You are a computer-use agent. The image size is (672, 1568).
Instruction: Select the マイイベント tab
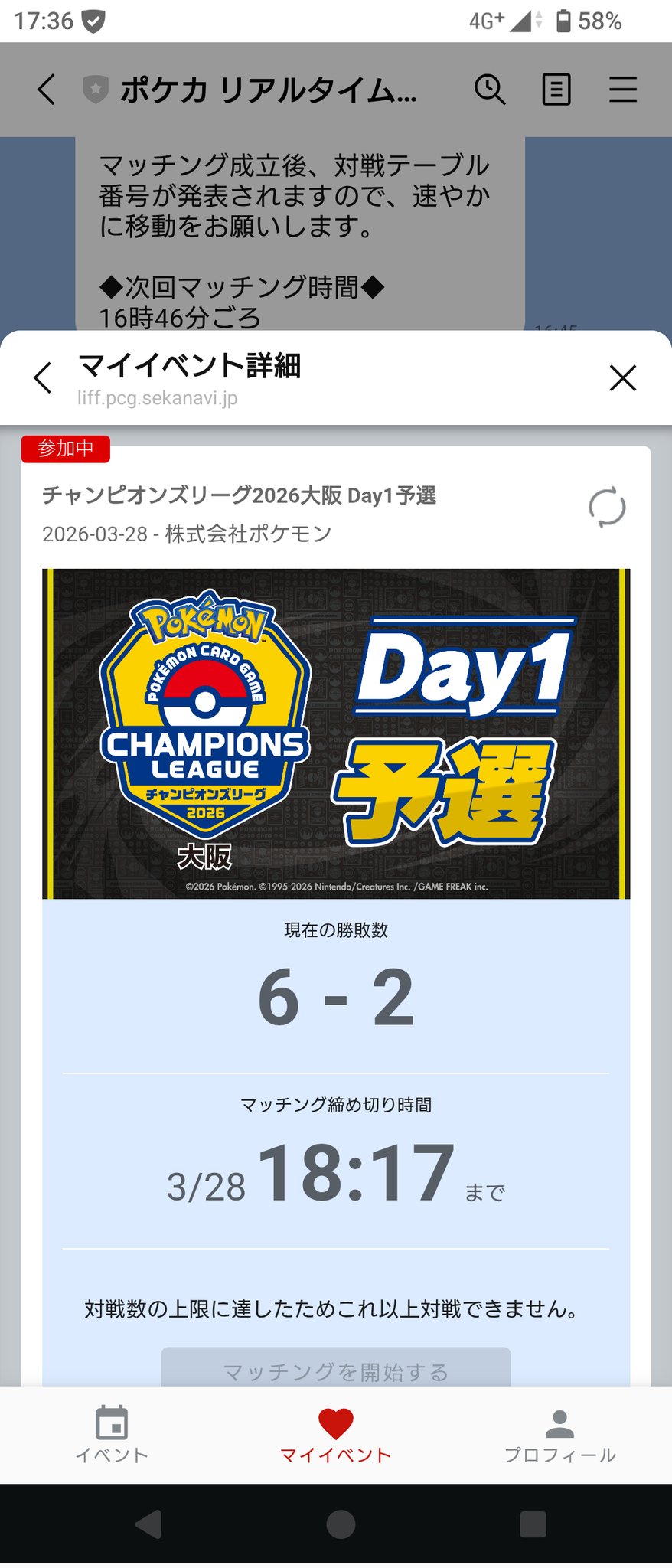click(335, 1435)
